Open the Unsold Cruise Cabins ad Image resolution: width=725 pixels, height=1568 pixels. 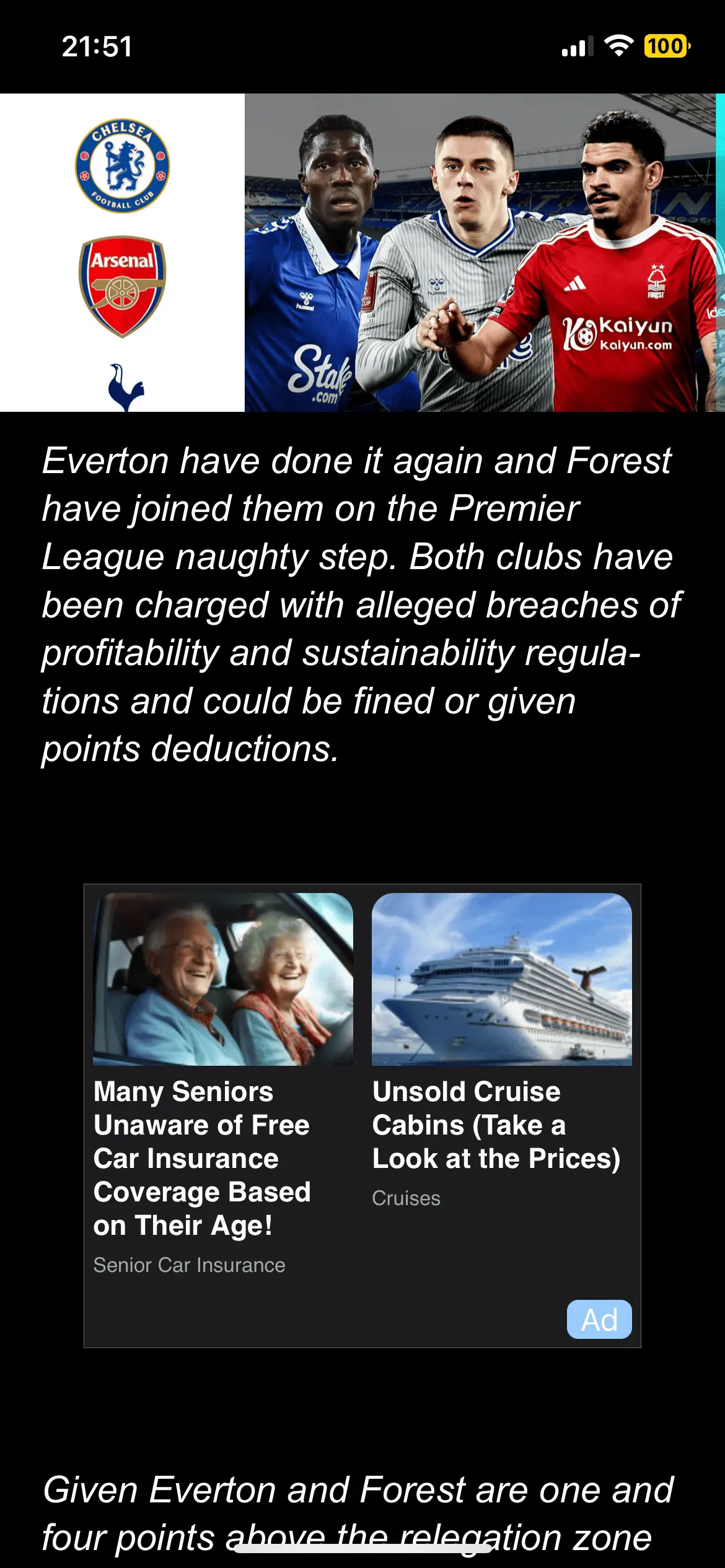point(496,1124)
